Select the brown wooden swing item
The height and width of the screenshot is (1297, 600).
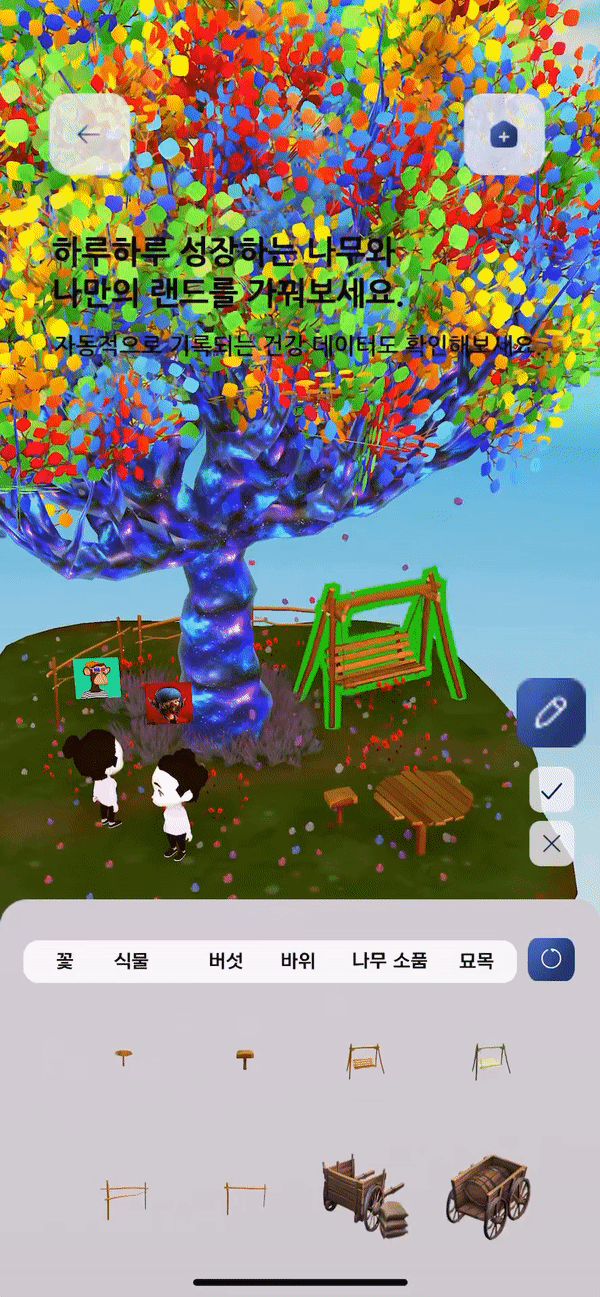coord(365,1058)
